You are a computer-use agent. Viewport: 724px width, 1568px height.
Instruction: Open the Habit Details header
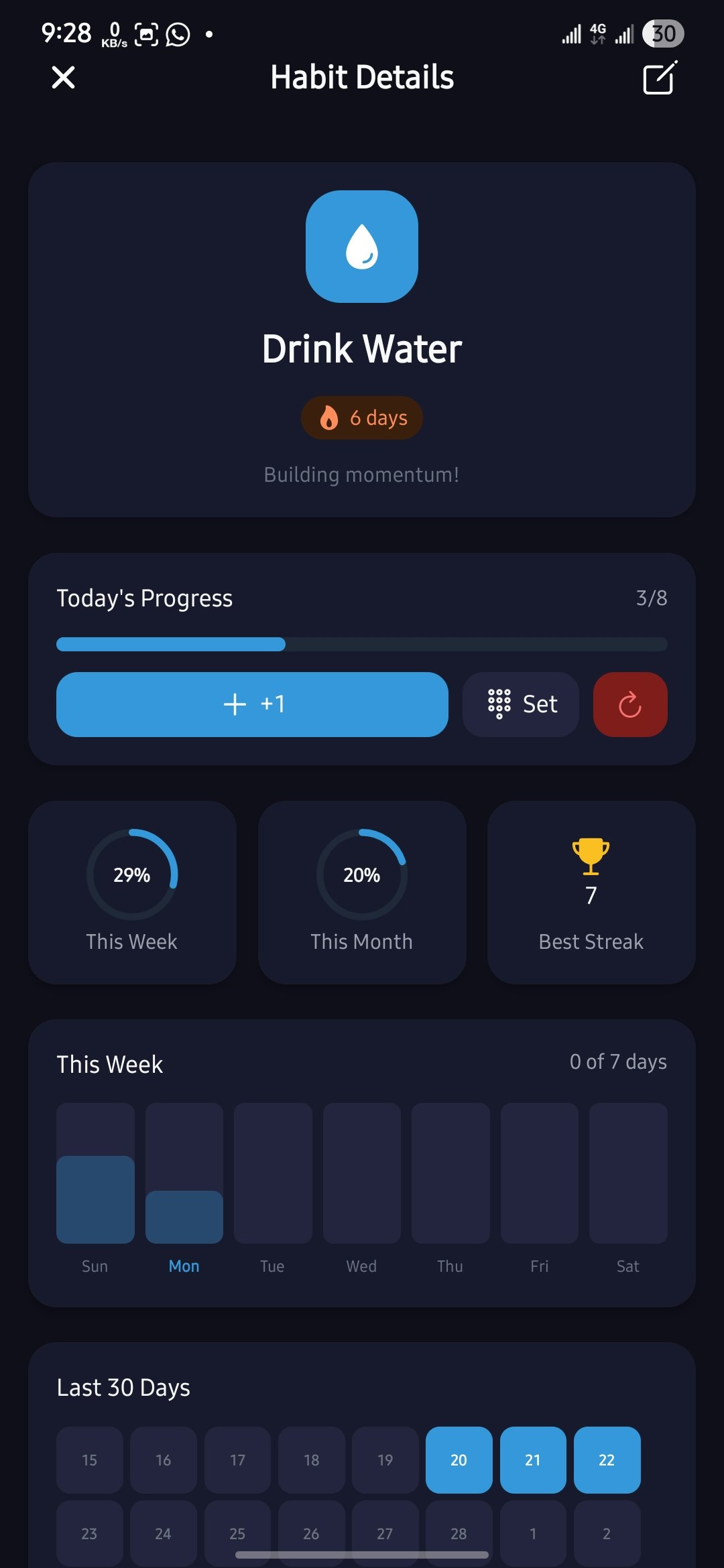point(361,78)
